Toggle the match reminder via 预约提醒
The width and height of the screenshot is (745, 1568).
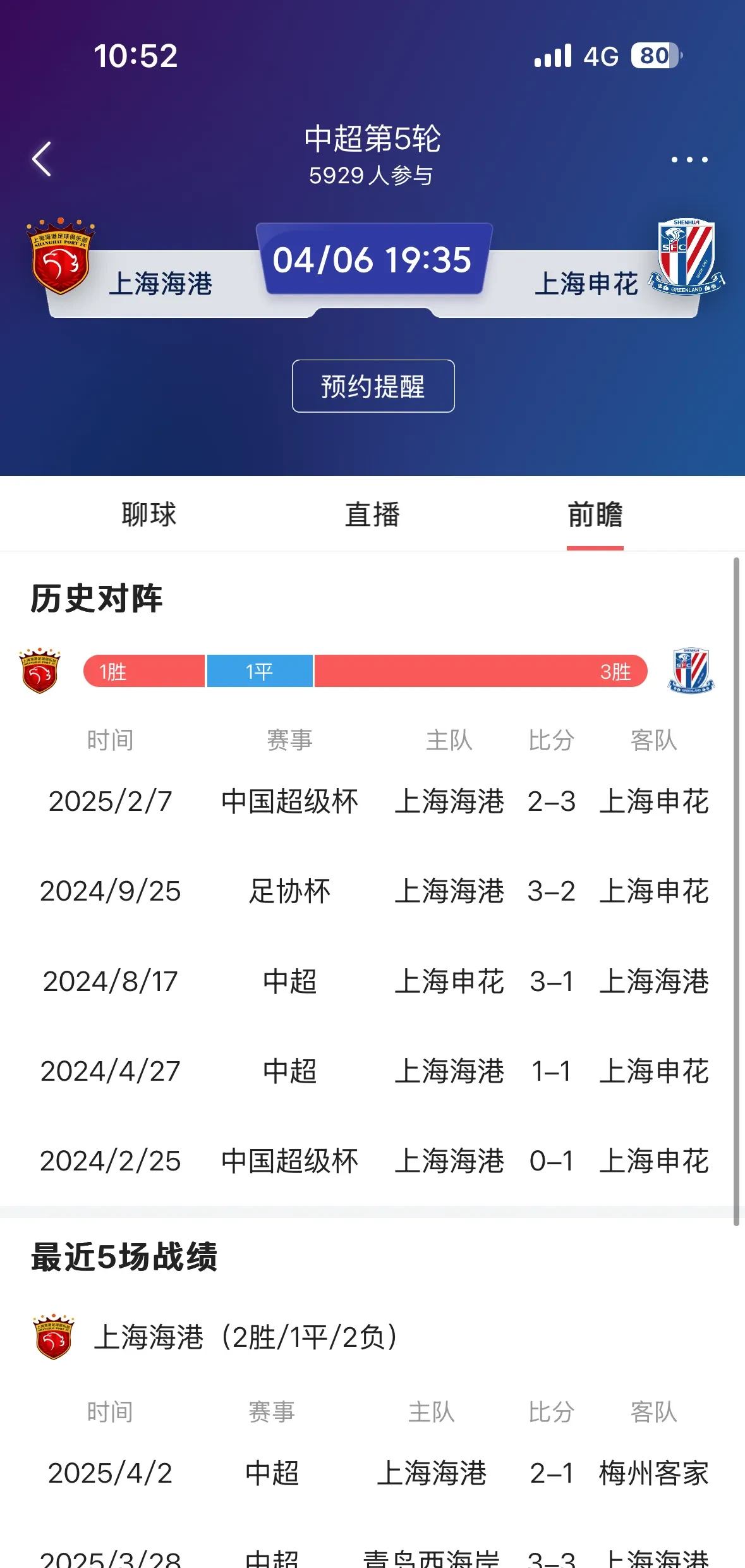click(372, 386)
